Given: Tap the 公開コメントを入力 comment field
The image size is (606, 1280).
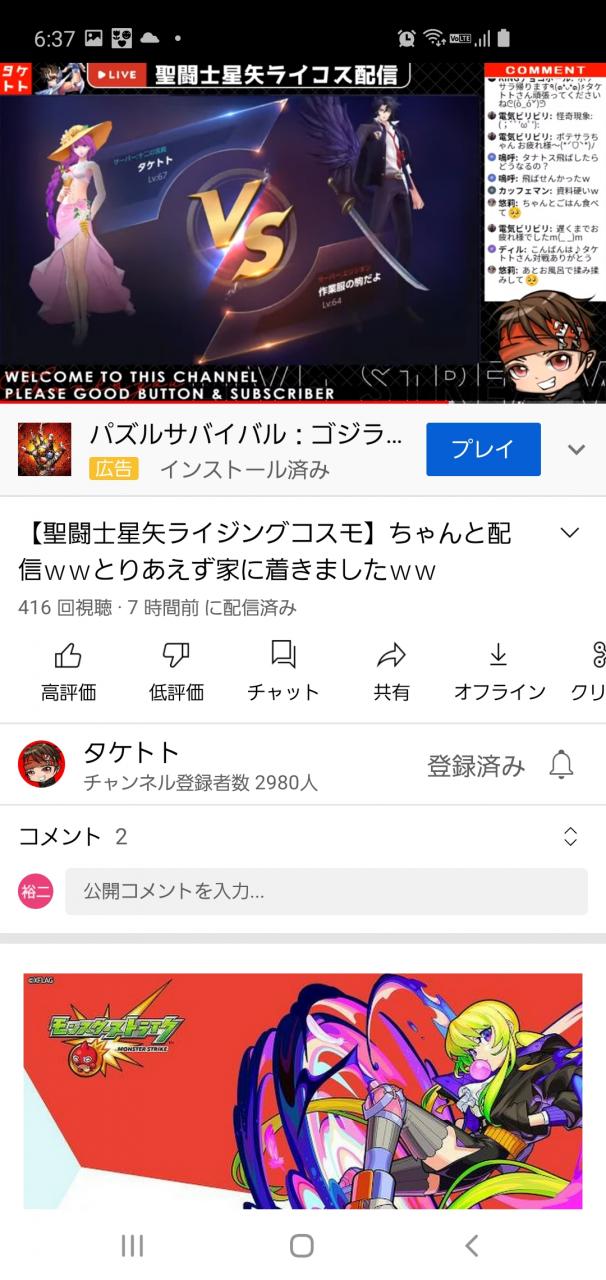Looking at the screenshot, I should pos(326,890).
